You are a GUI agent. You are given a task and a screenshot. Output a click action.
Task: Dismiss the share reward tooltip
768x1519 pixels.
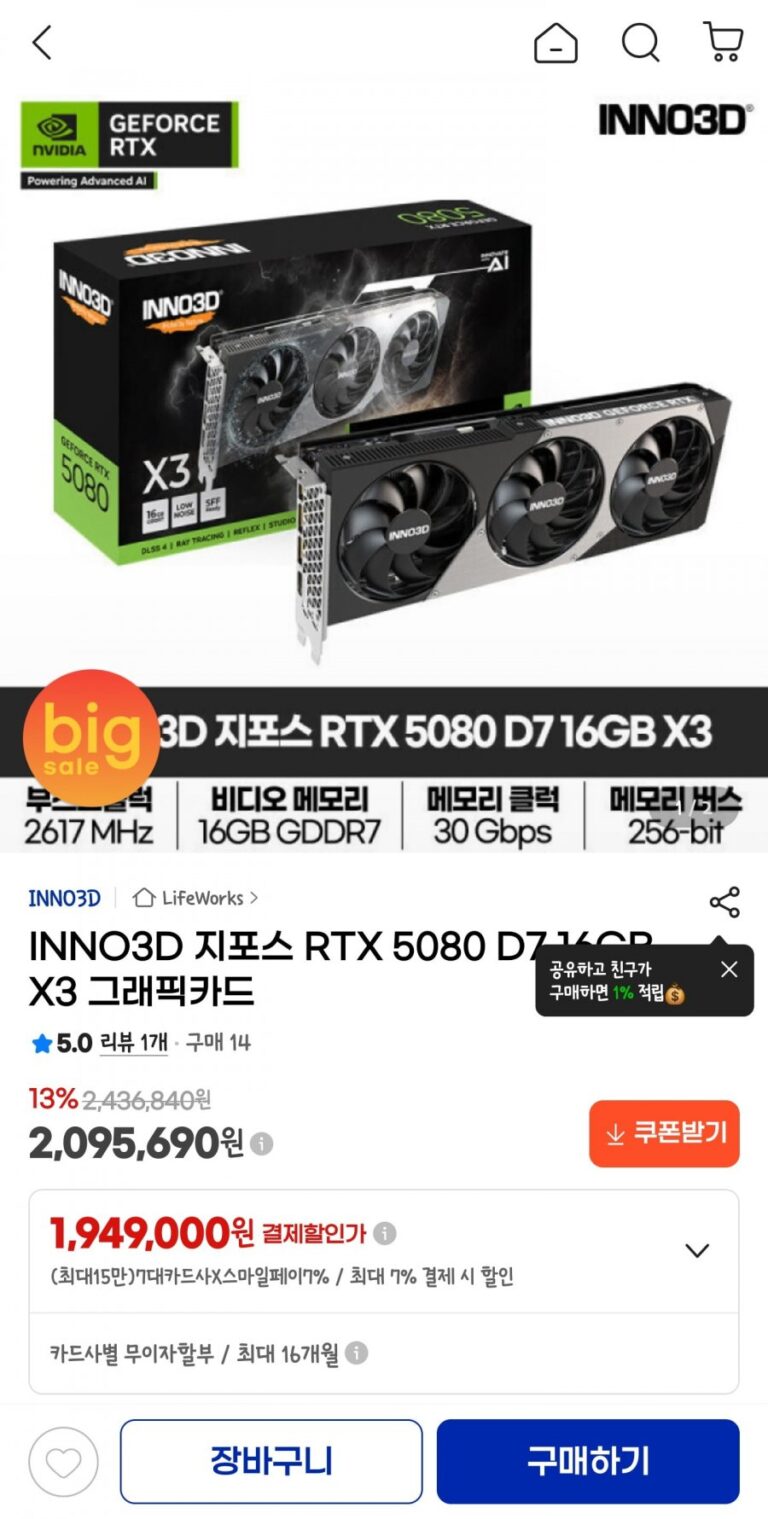[x=729, y=969]
